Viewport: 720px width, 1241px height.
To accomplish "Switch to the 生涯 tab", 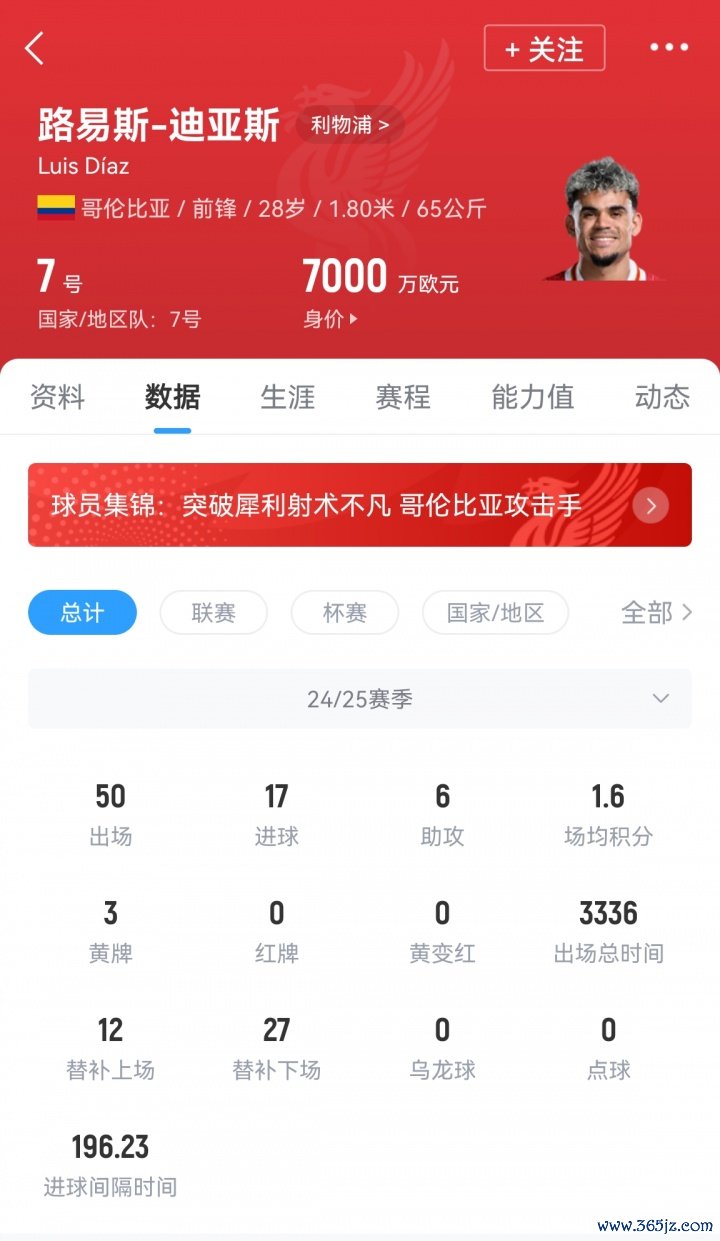I will point(288,397).
